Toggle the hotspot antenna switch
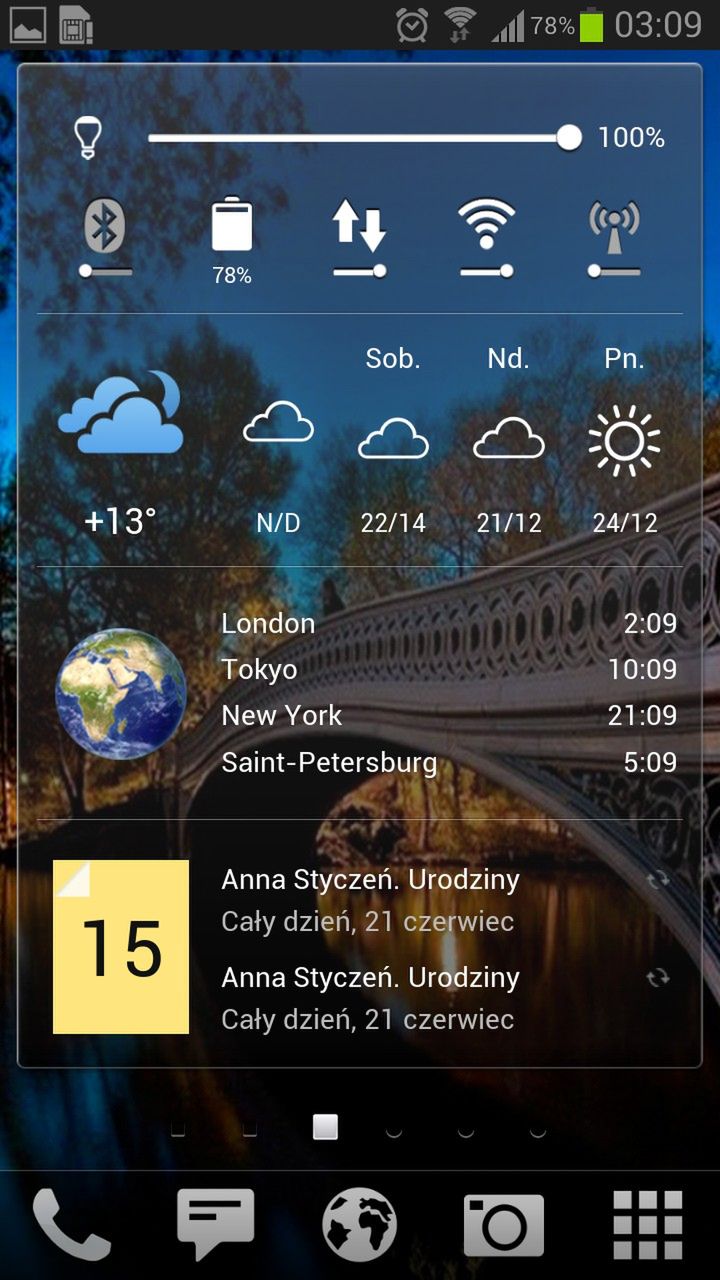720x1280 pixels. (613, 237)
